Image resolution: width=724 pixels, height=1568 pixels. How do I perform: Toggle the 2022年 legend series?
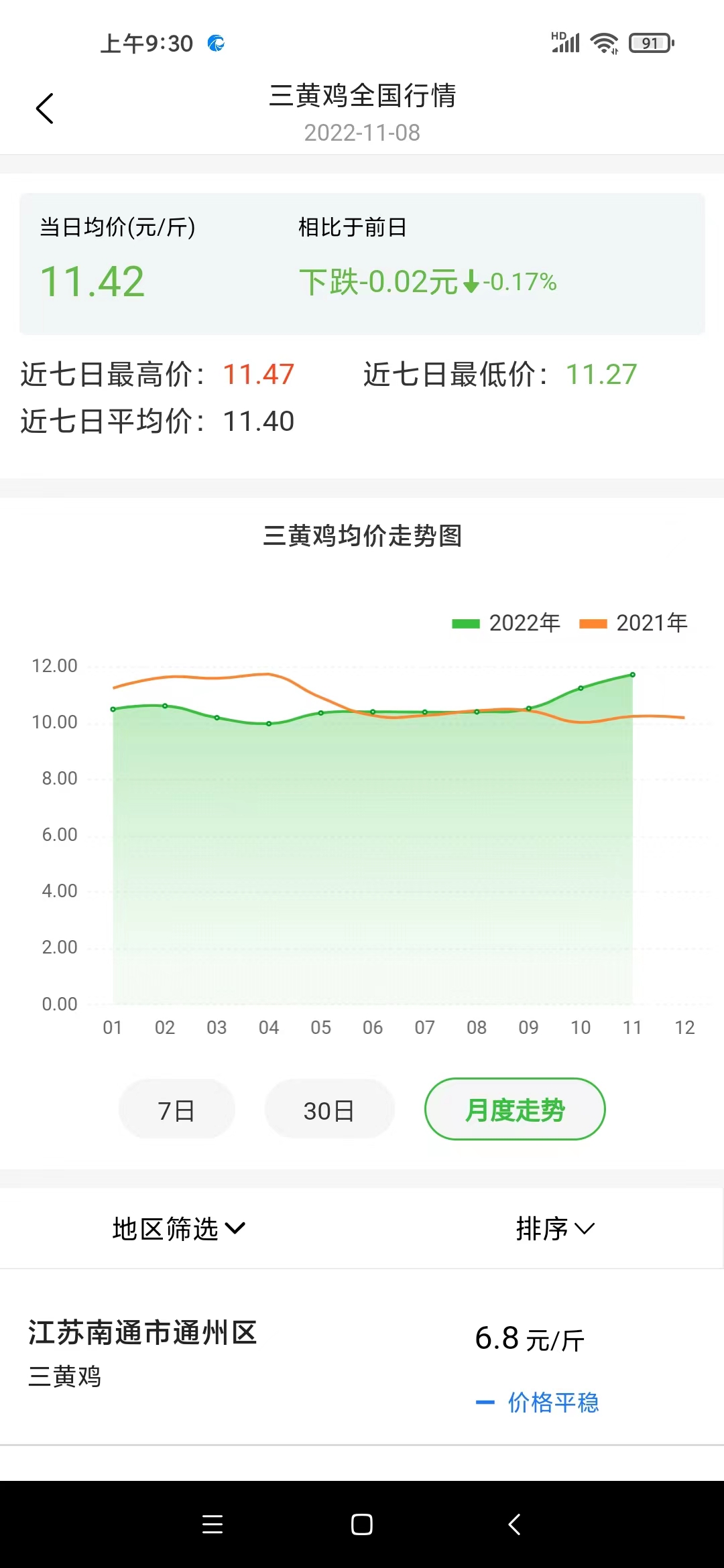(507, 623)
